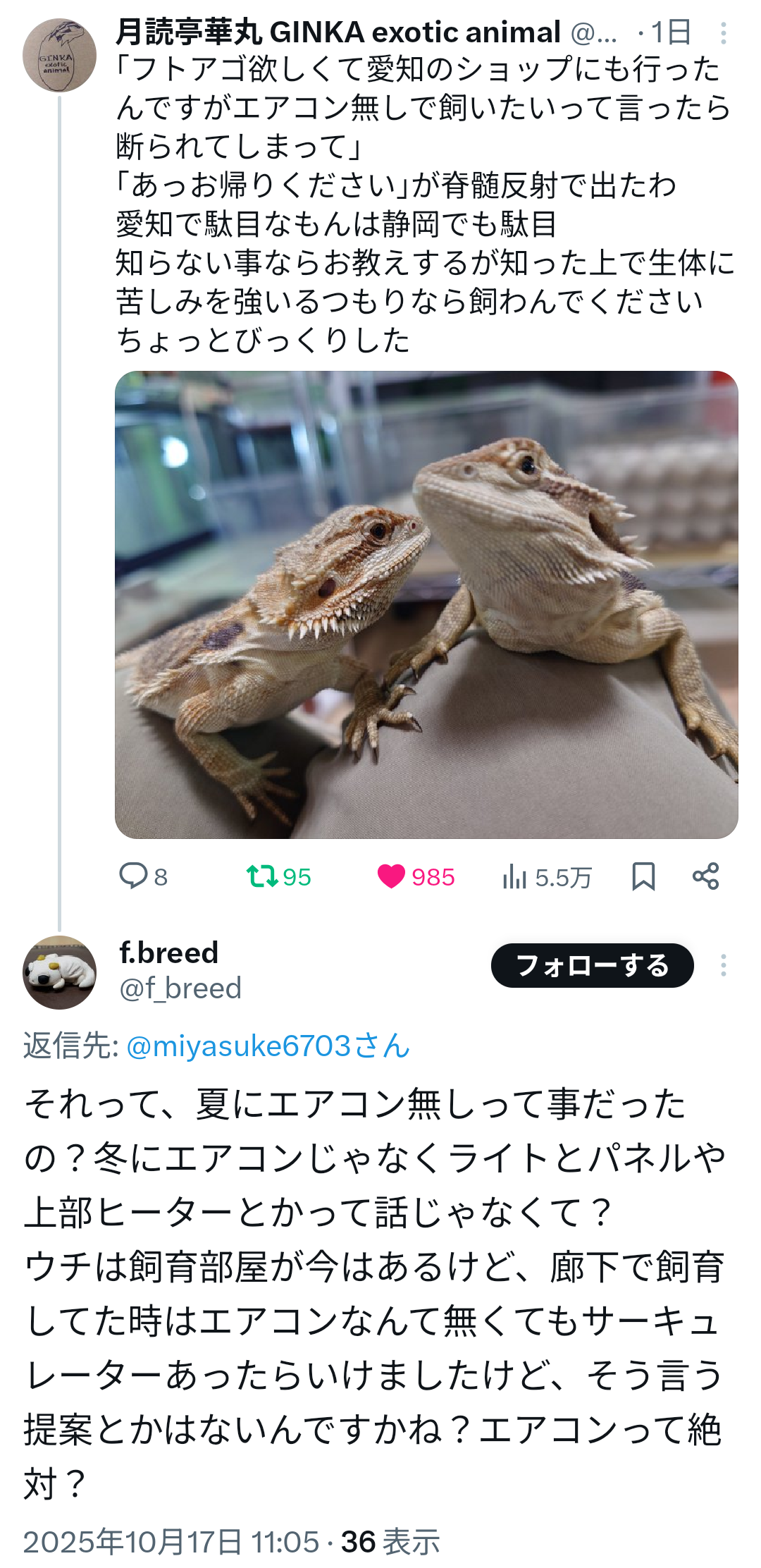Follow f.breed with フォローする button
This screenshot has width=761, height=1568.
pyautogui.click(x=592, y=965)
